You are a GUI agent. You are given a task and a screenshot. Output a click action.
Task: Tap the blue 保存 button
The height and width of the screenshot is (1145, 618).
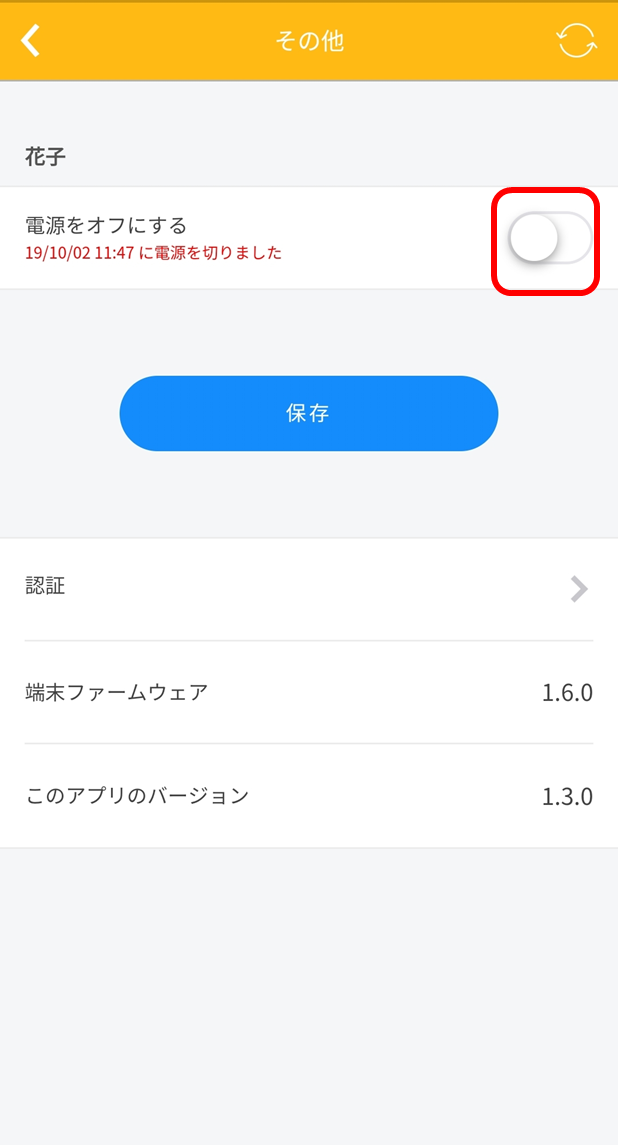tap(308, 413)
